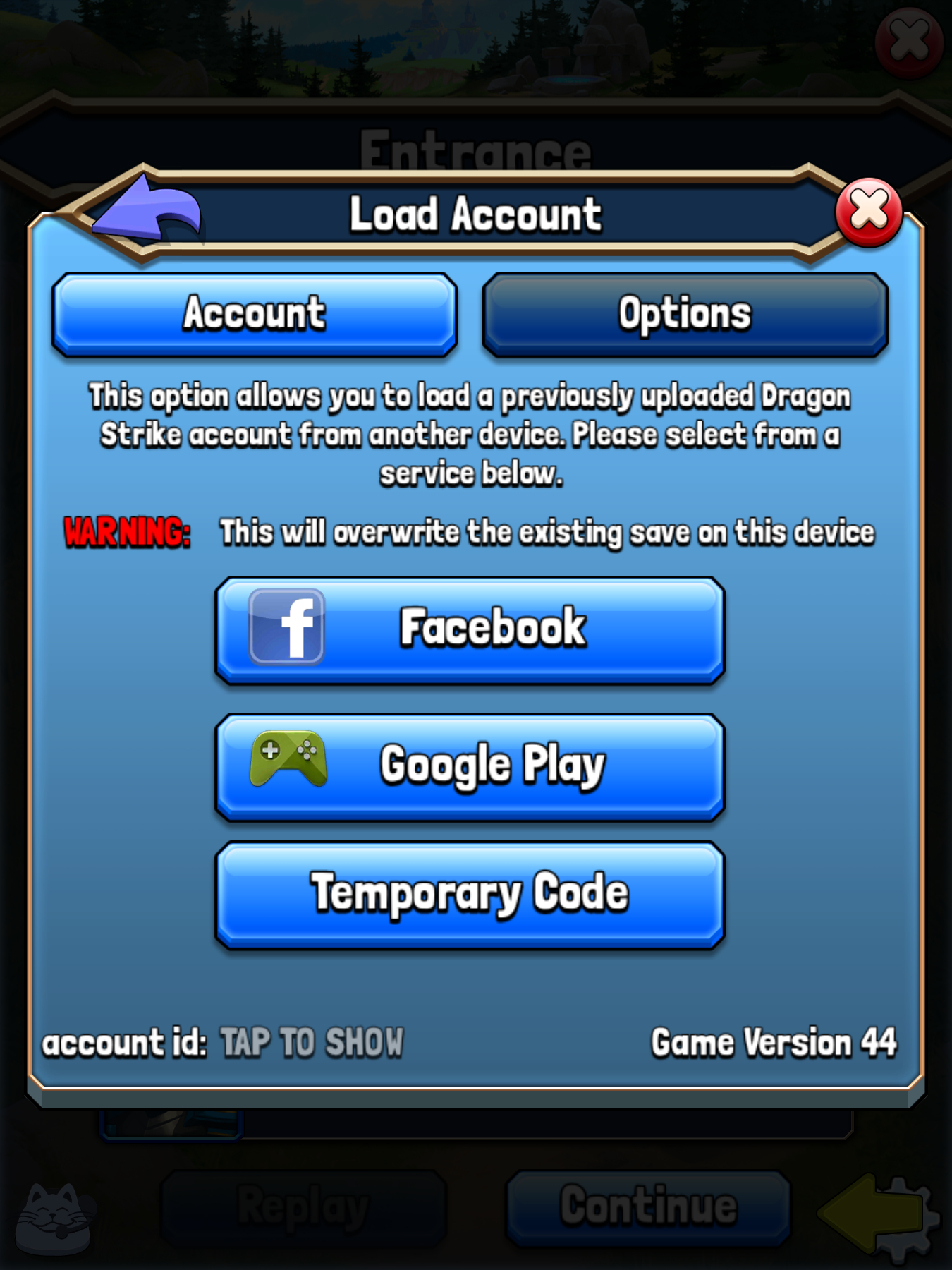This screenshot has height=1270, width=952.
Task: Switch to the Account tab
Action: 255,314
